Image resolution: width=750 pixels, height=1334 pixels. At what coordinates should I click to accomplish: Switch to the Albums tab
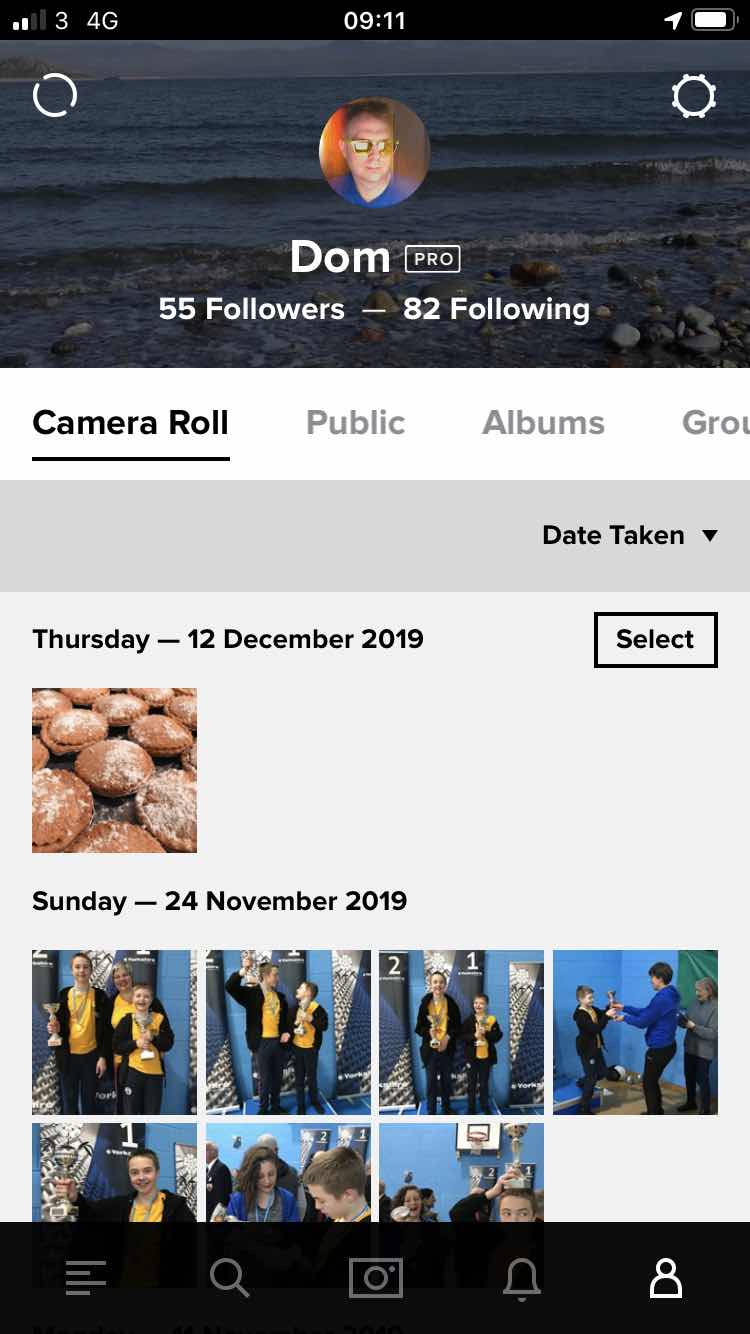543,423
